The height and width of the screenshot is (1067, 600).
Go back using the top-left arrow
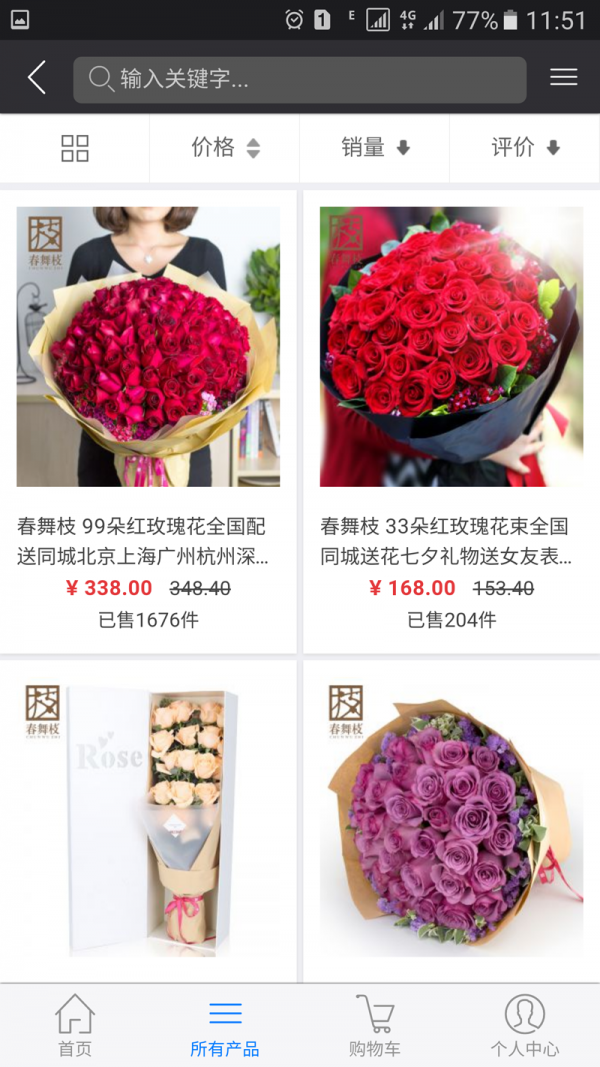tap(37, 78)
